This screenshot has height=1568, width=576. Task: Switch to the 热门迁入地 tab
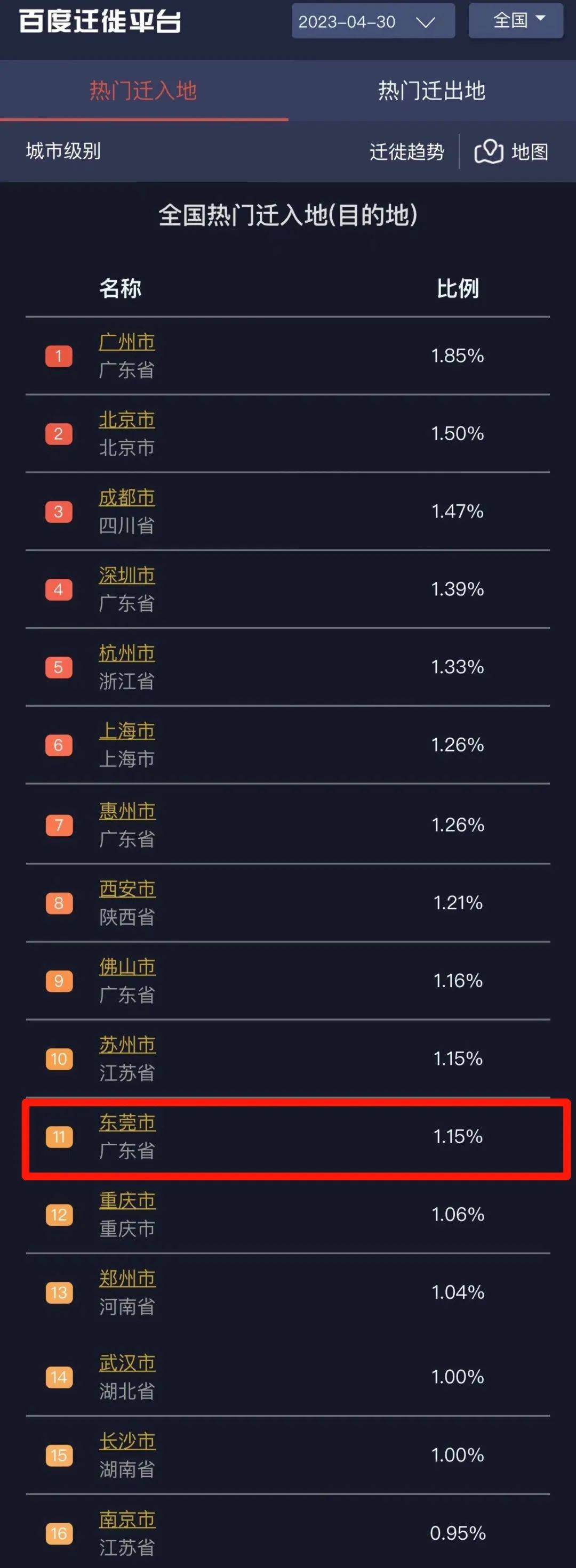[143, 91]
